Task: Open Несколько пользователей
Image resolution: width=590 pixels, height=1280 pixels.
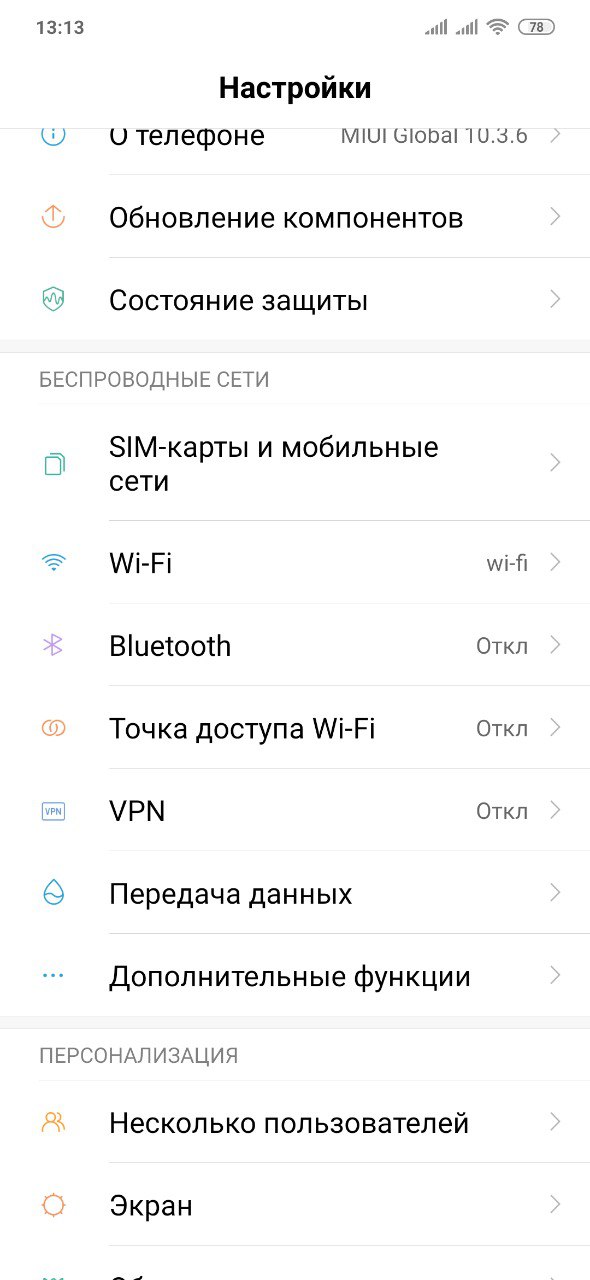Action: pos(295,1122)
